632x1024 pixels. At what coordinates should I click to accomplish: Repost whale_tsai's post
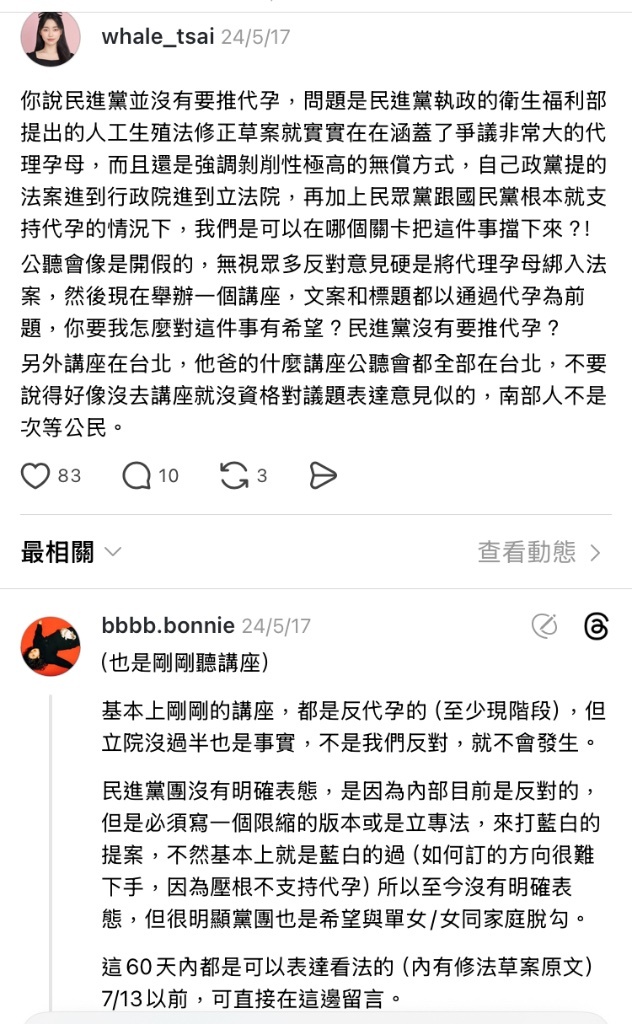coord(234,476)
